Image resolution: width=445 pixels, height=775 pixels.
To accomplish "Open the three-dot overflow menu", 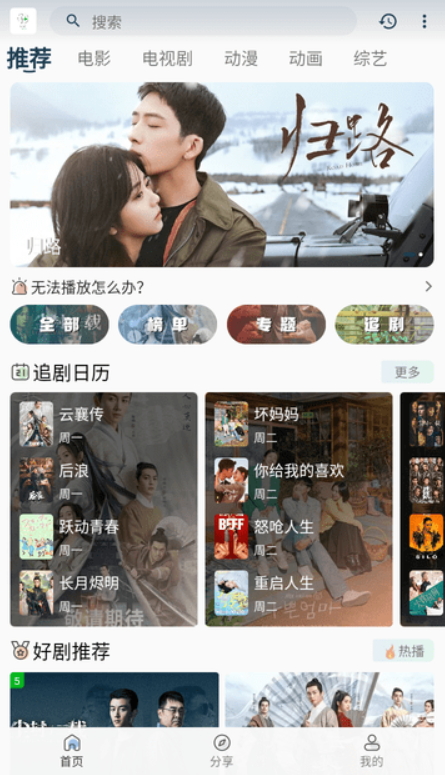I will click(424, 21).
